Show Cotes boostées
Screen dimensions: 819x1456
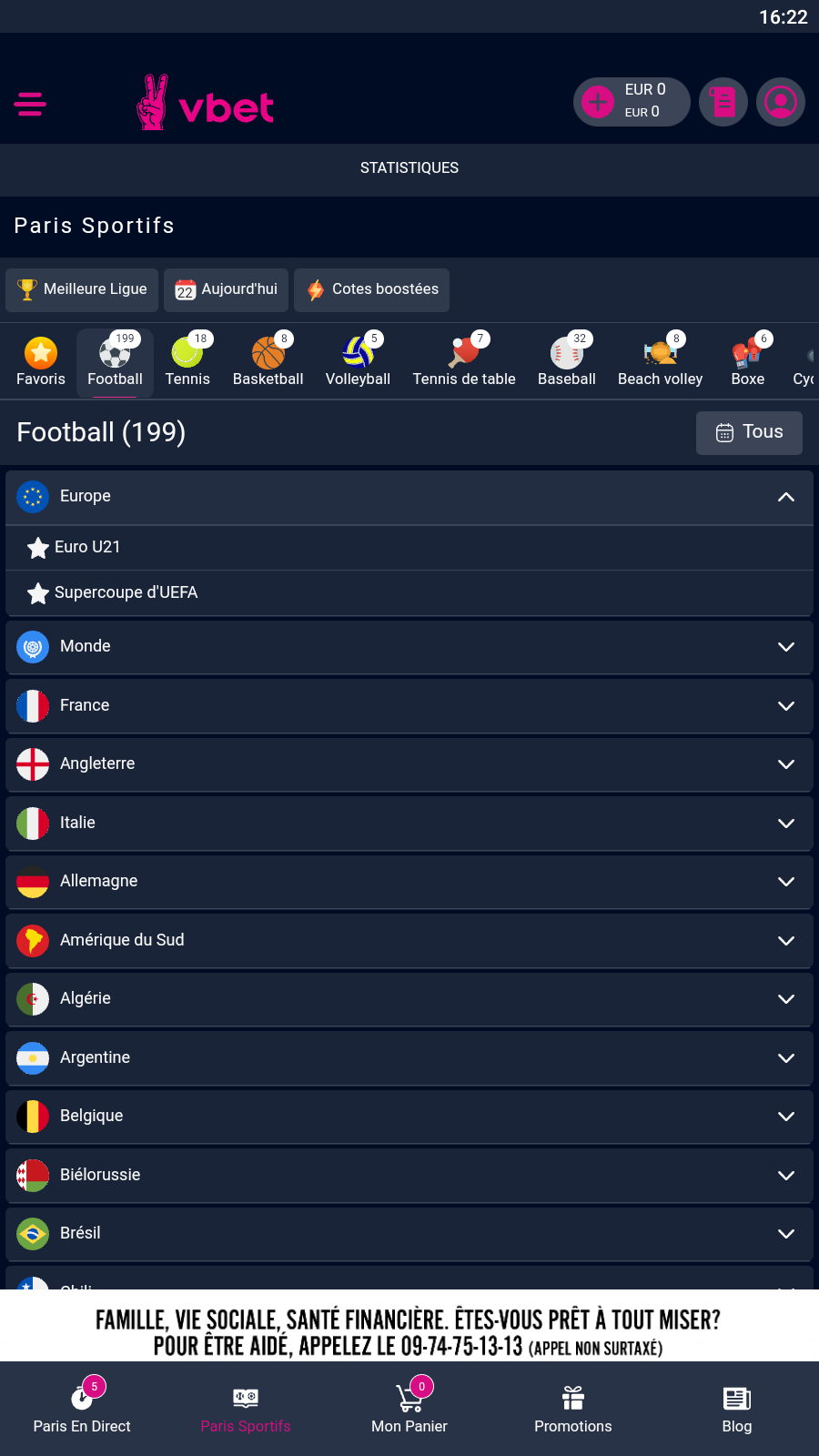point(371,289)
